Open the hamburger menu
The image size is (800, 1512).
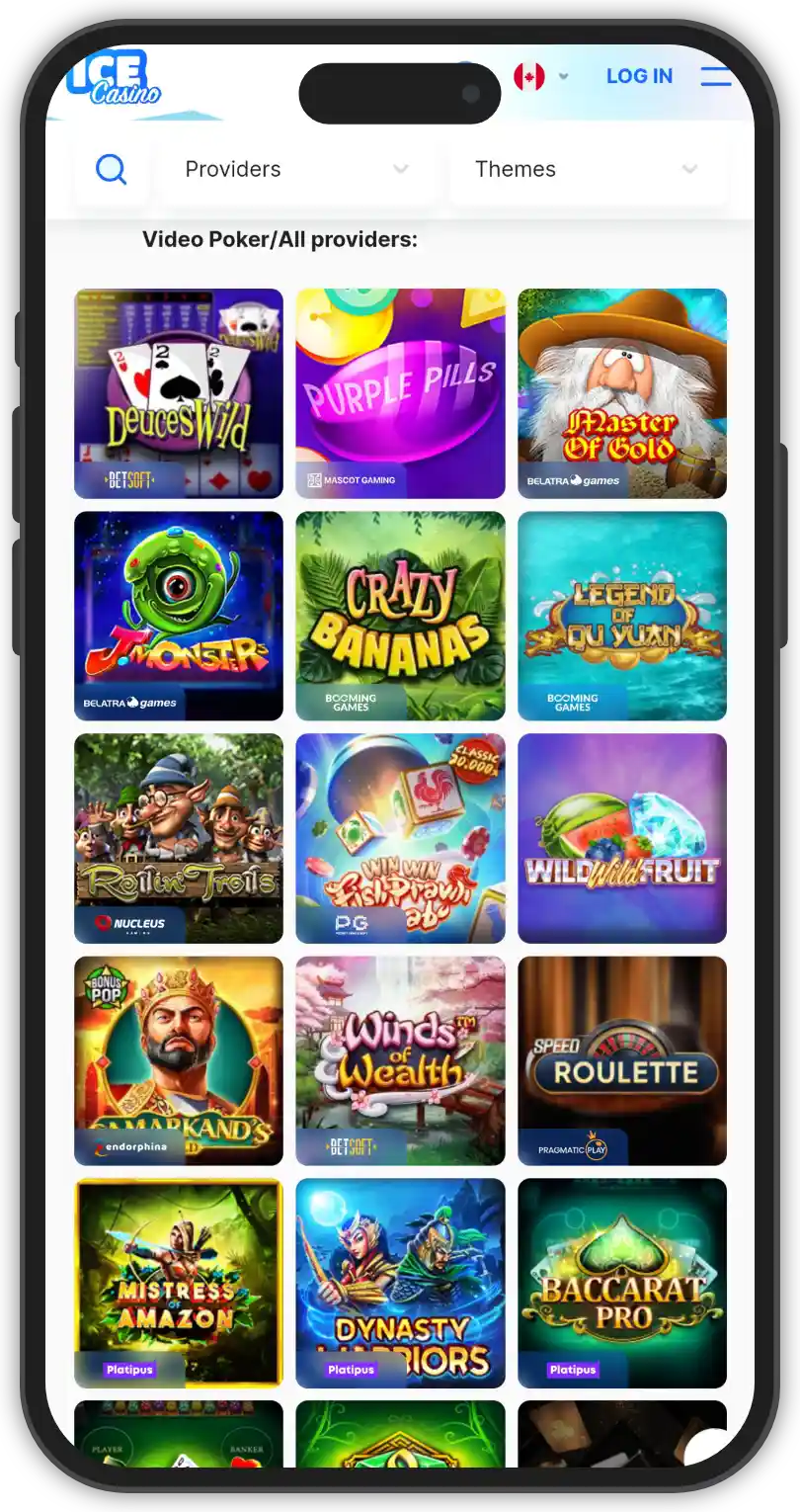click(x=717, y=76)
